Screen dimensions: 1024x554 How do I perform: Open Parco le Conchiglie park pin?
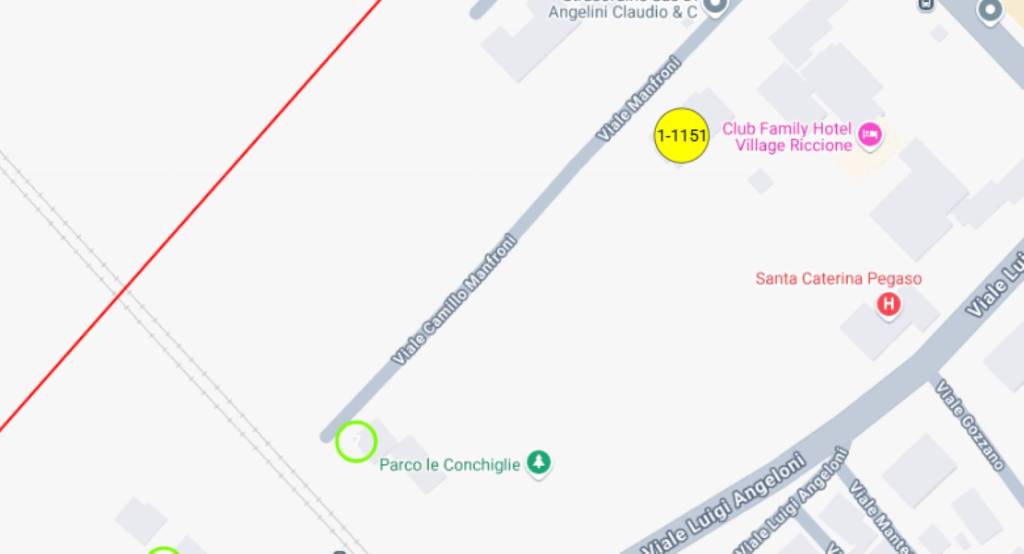tap(539, 462)
